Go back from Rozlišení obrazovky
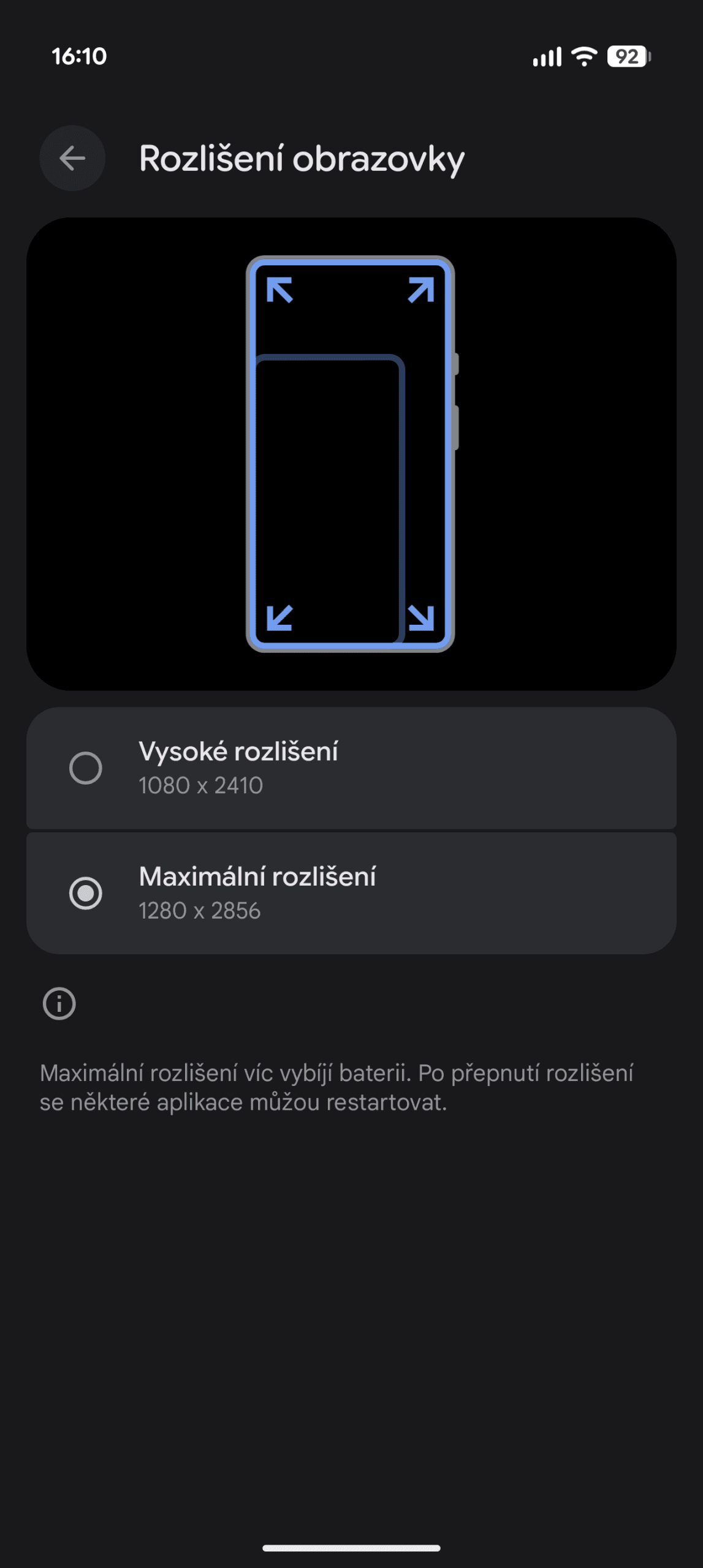This screenshot has width=703, height=1568. tap(72, 158)
